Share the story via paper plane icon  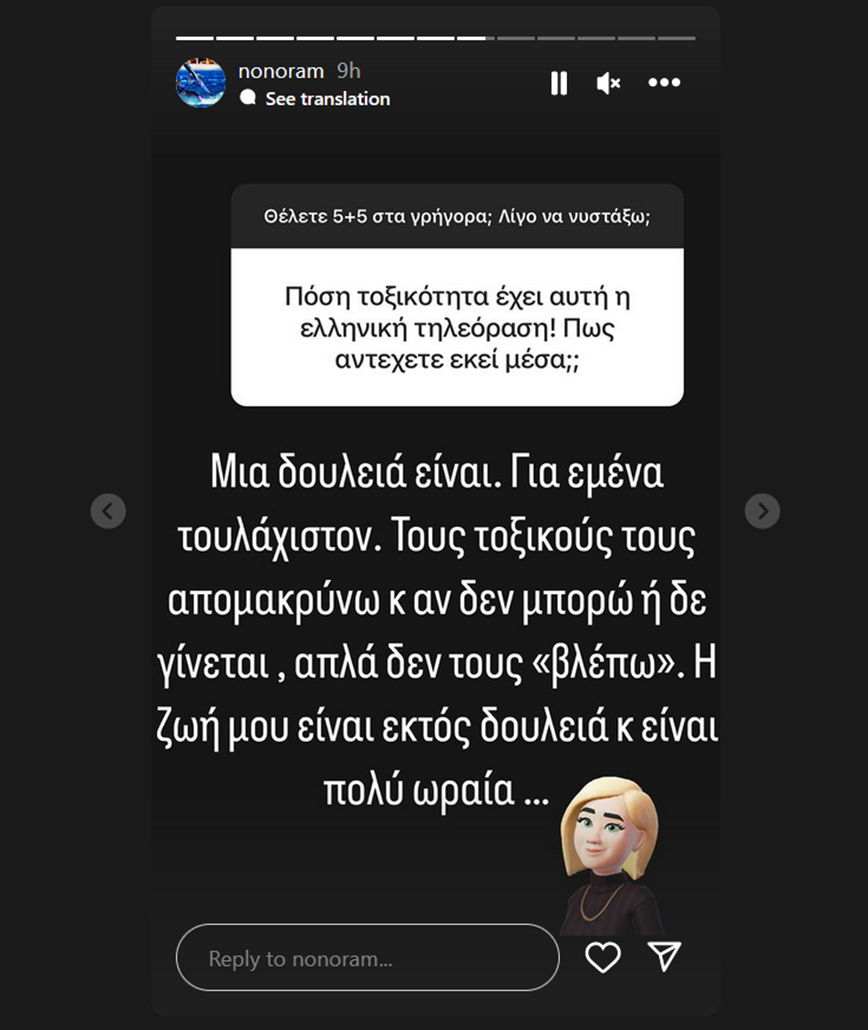coord(664,956)
